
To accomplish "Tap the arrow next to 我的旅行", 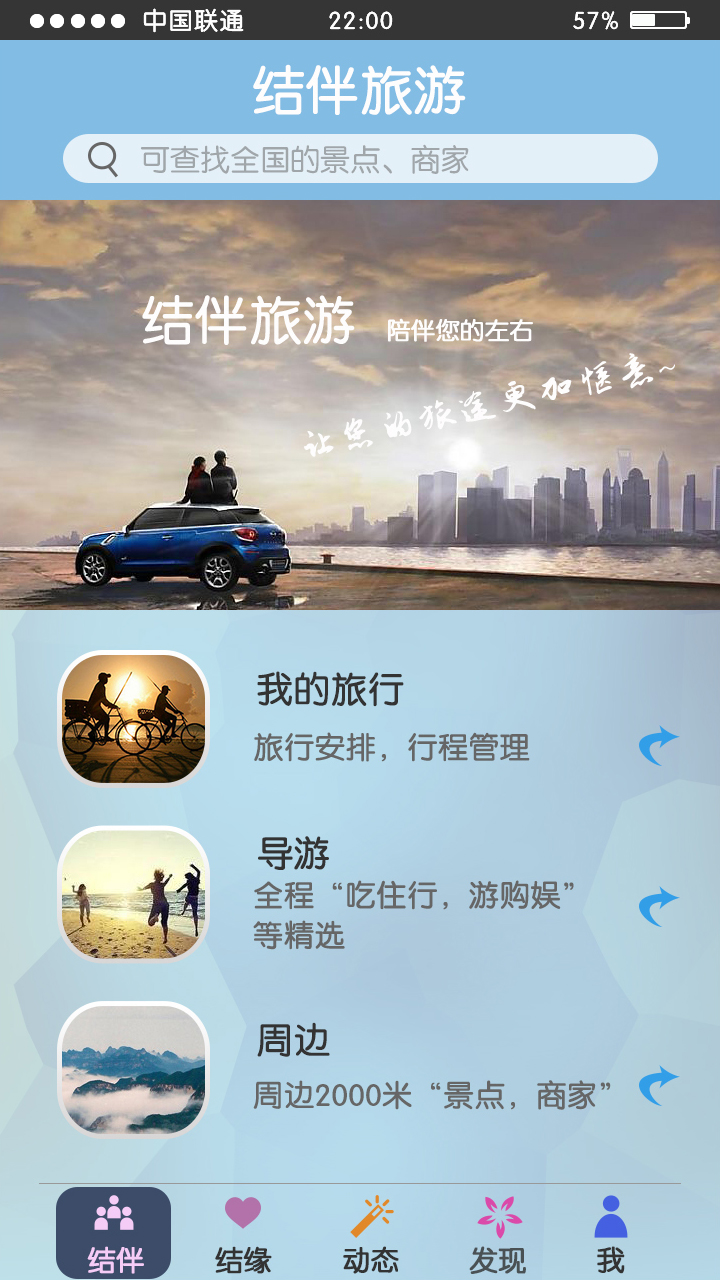I will (x=659, y=746).
